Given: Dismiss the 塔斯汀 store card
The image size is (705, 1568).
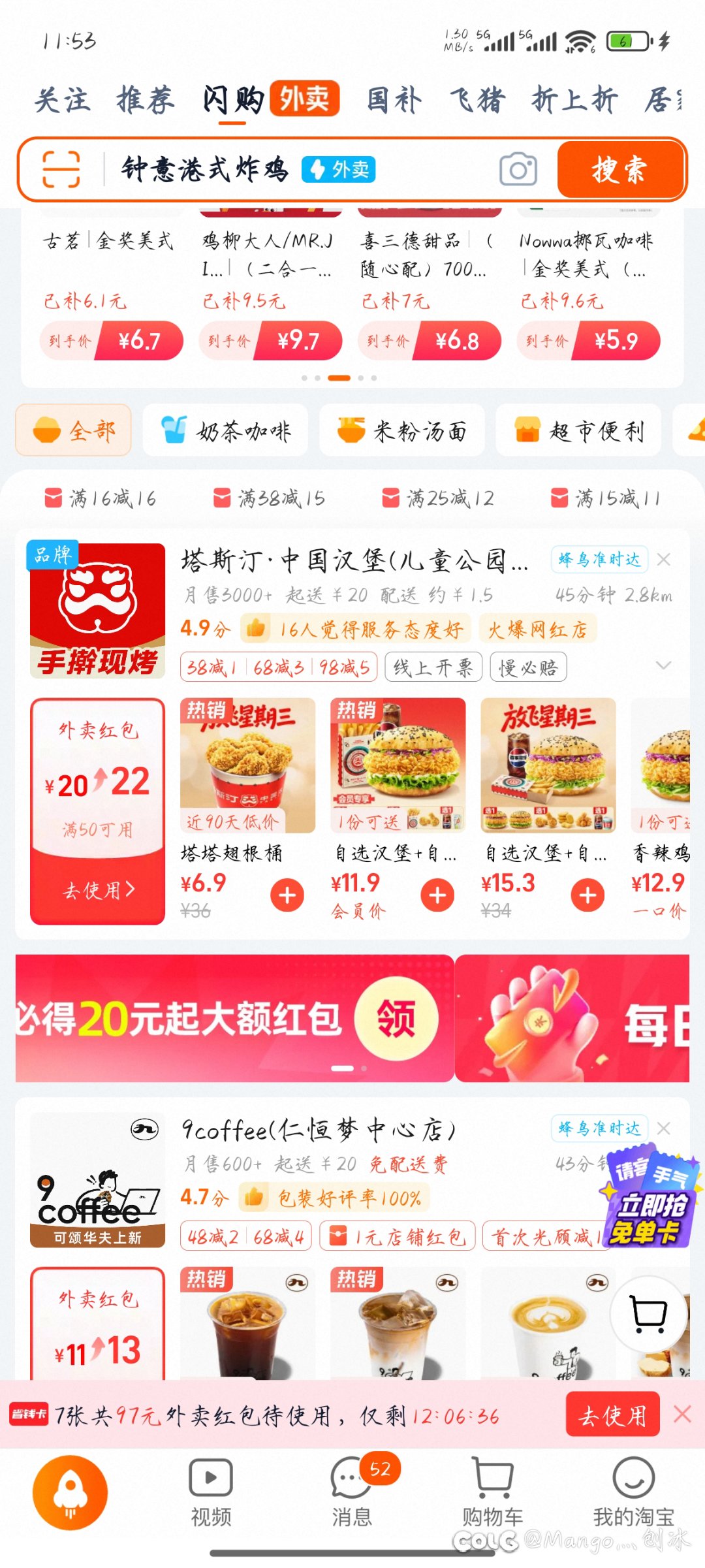Looking at the screenshot, I should point(664,560).
